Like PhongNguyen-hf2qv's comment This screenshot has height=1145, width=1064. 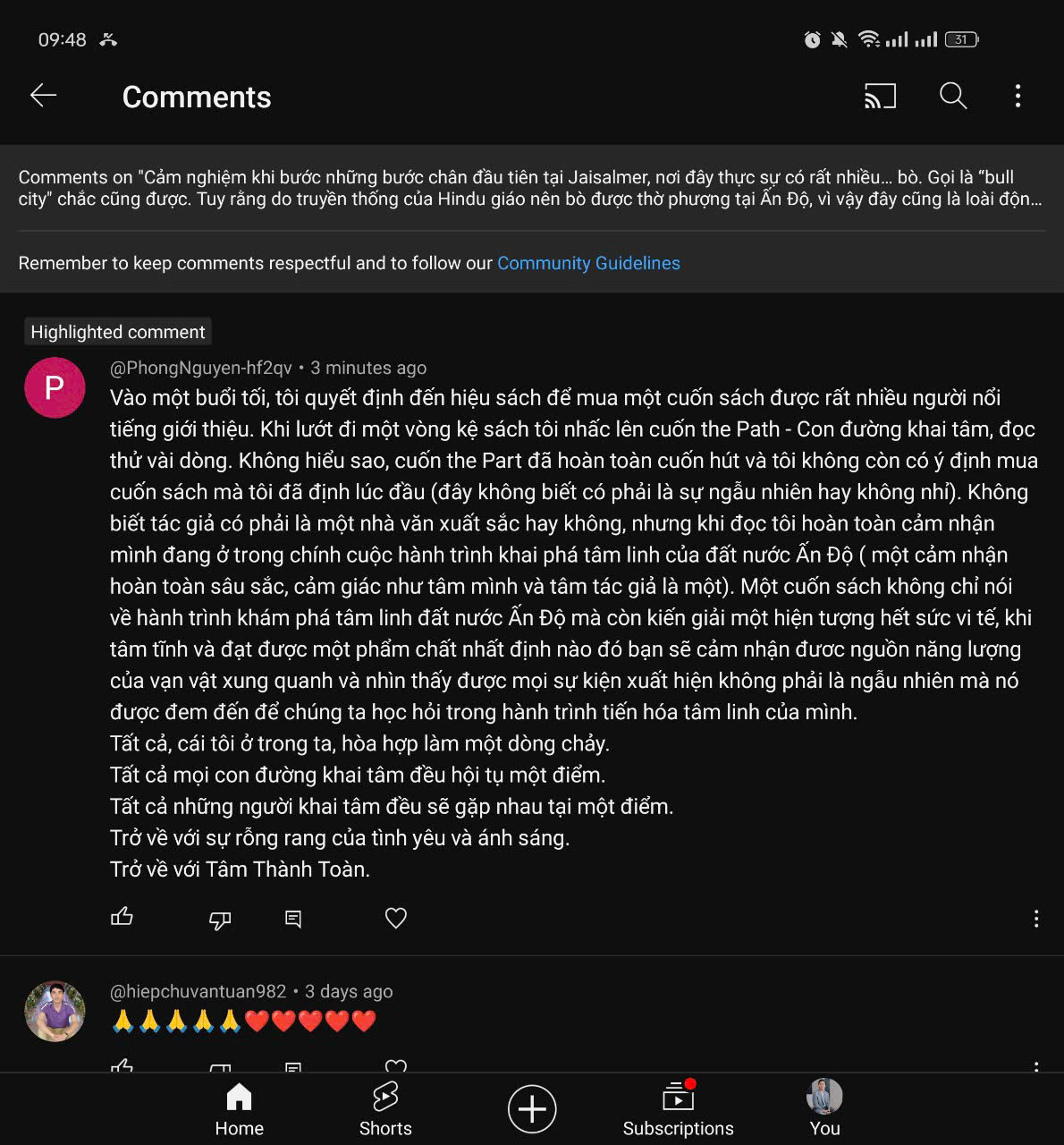coord(122,917)
